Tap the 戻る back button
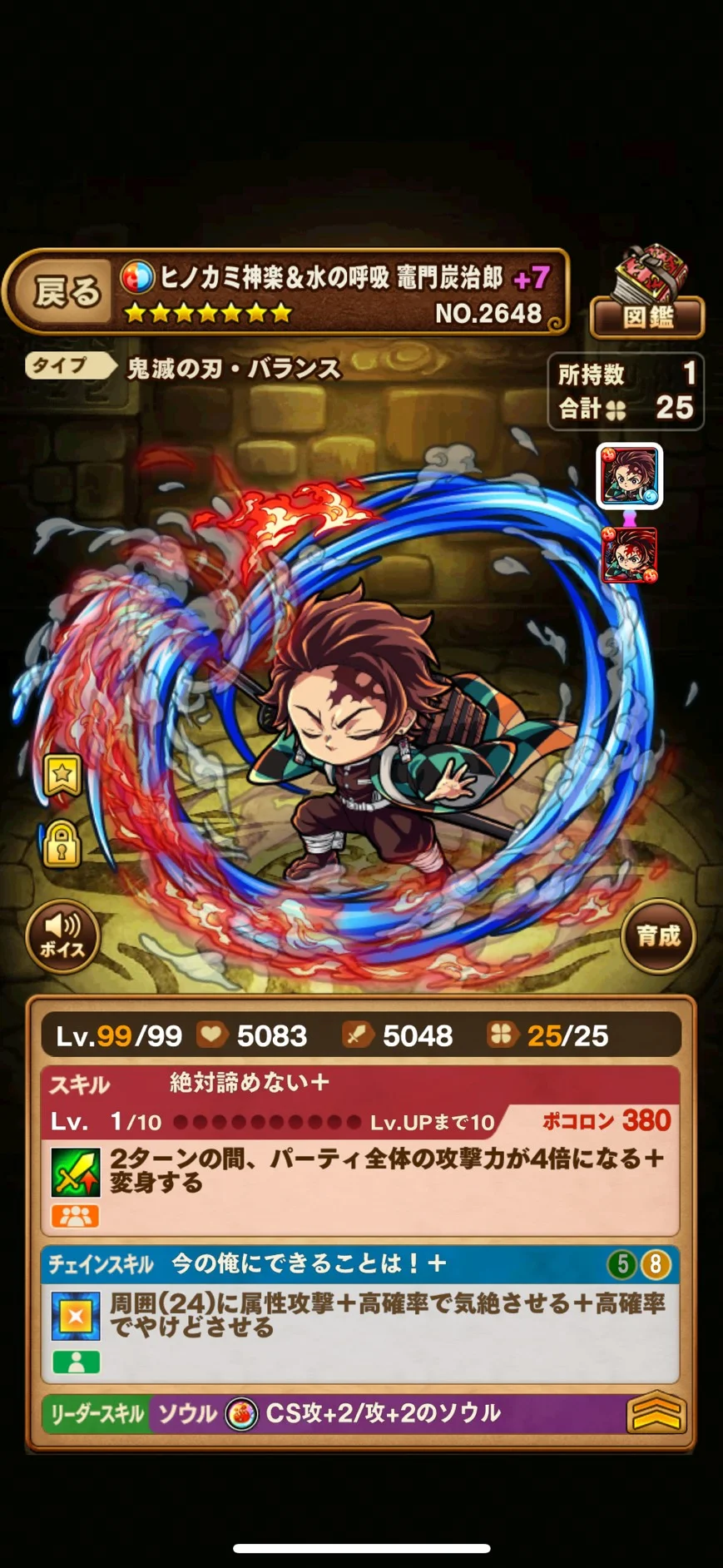The width and height of the screenshot is (723, 1568). click(x=65, y=292)
